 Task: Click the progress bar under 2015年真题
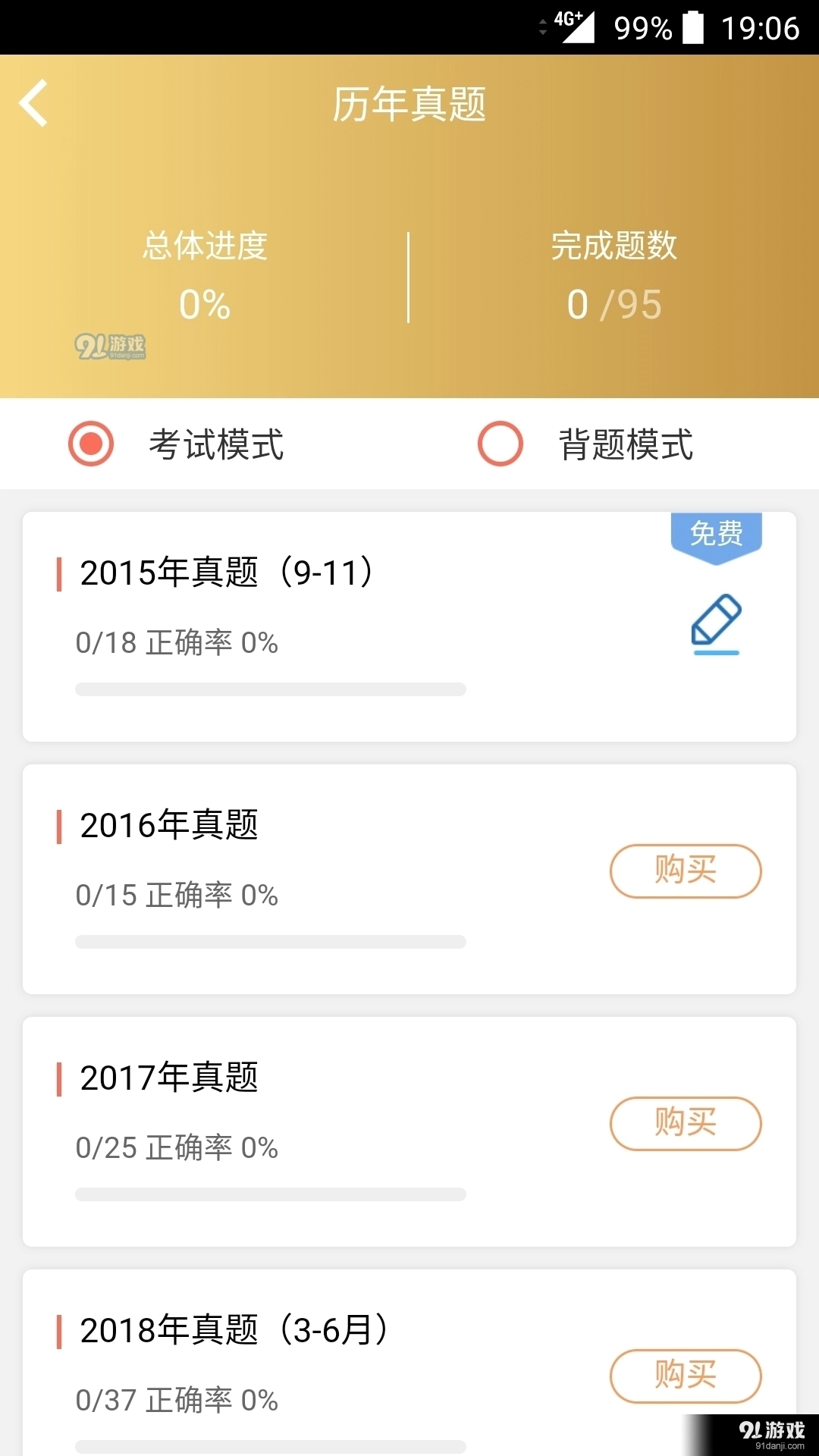[269, 689]
